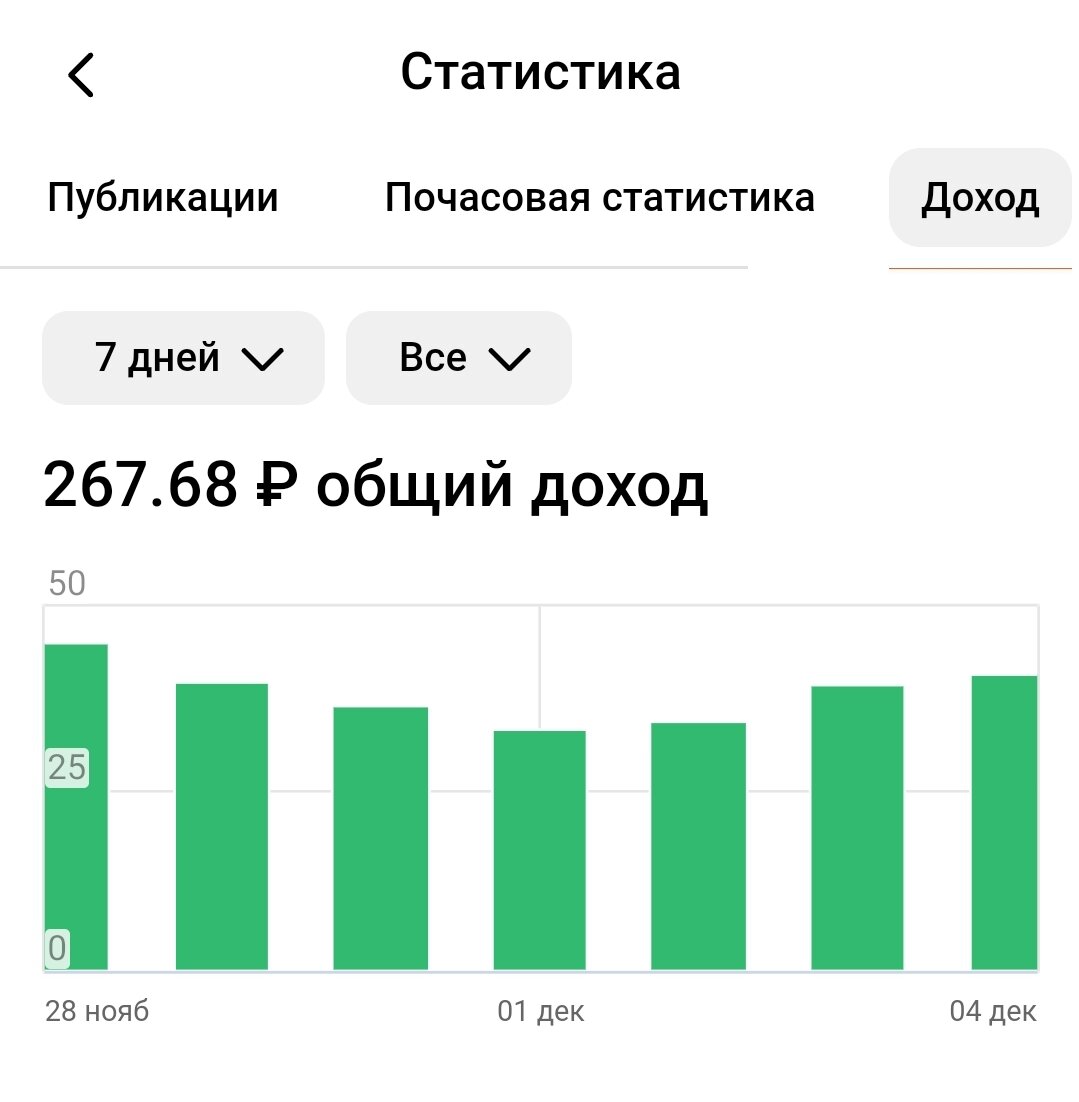Screen dimensions: 1079x1102
Task: Click the chevron inside the '7 дней' selector
Action: 263,357
